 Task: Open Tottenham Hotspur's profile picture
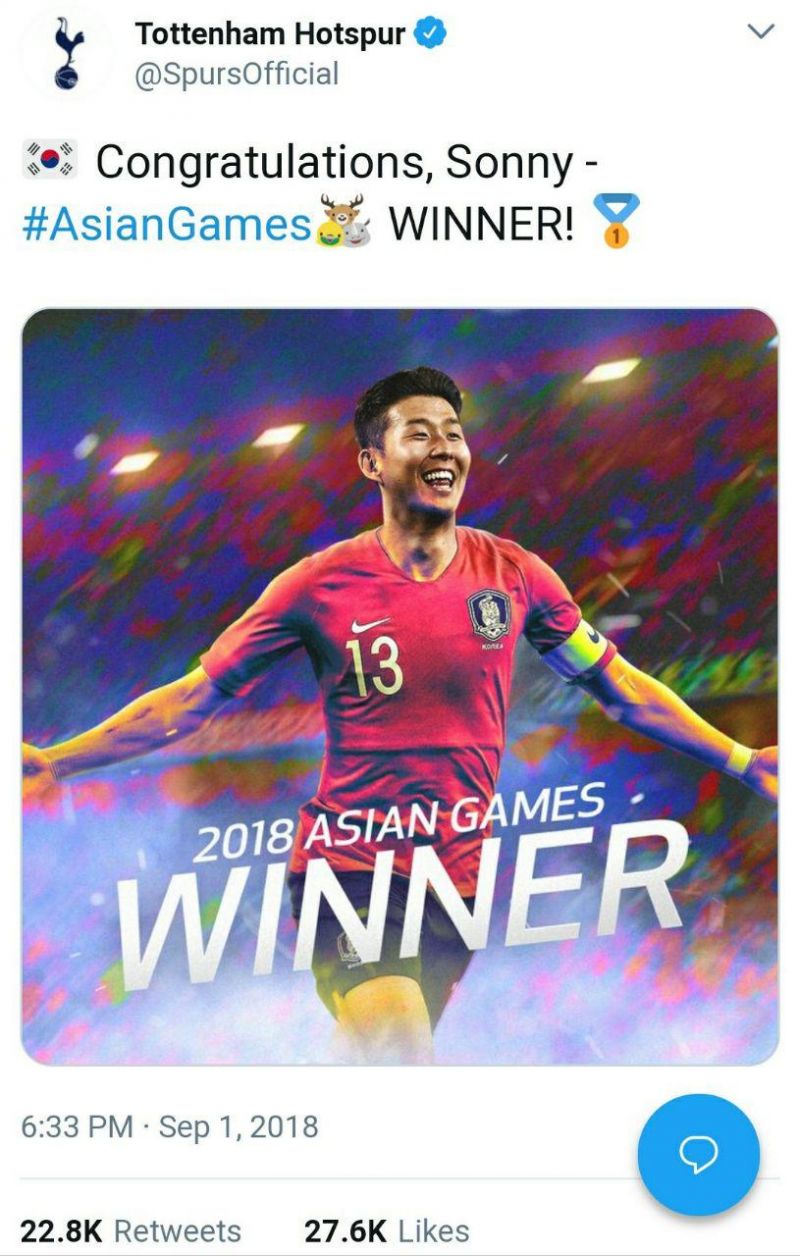(x=68, y=54)
